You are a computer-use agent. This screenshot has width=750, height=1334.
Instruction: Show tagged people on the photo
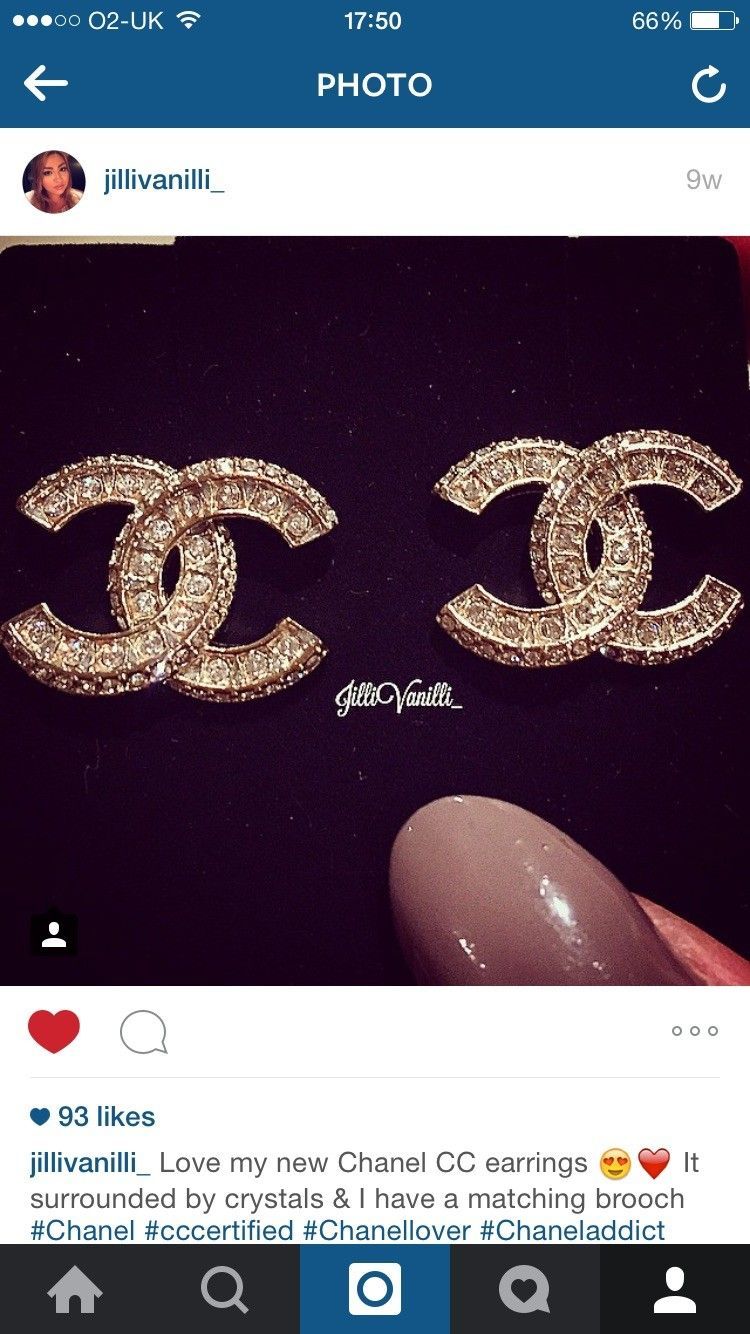(x=54, y=934)
